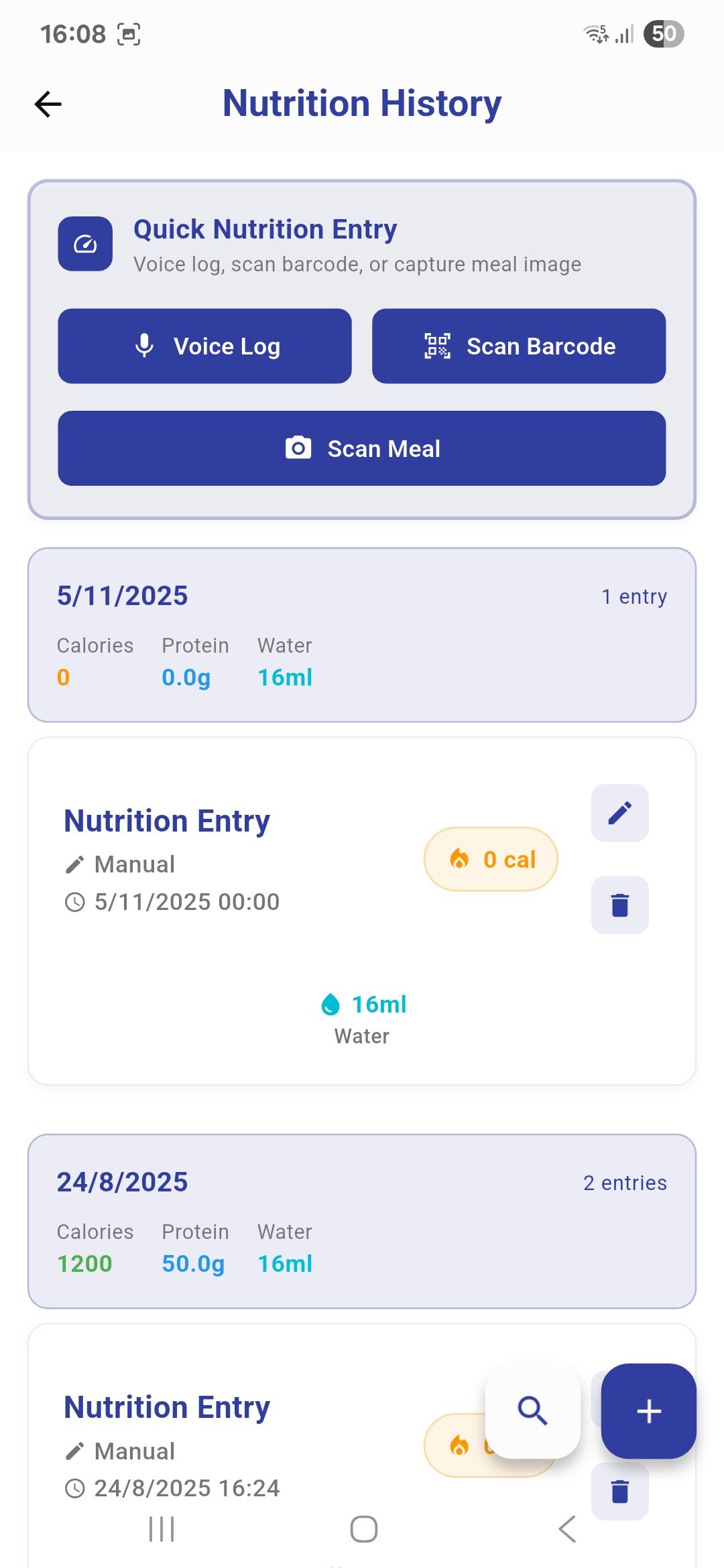This screenshot has height=1568, width=724.
Task: Open the Scan Barcode feature
Action: pos(518,346)
